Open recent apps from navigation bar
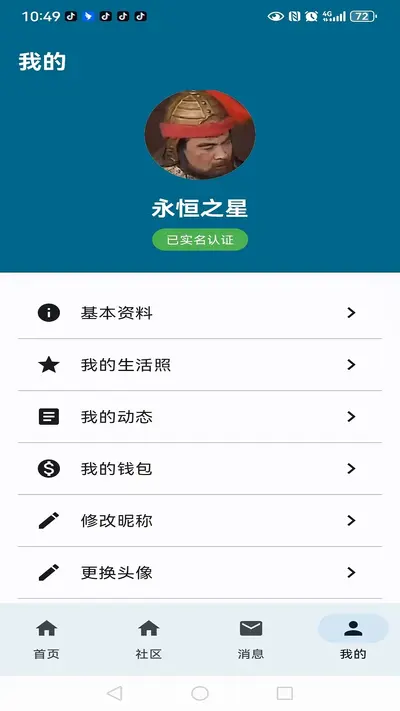Screen dimensions: 400x711 [x=285, y=693]
